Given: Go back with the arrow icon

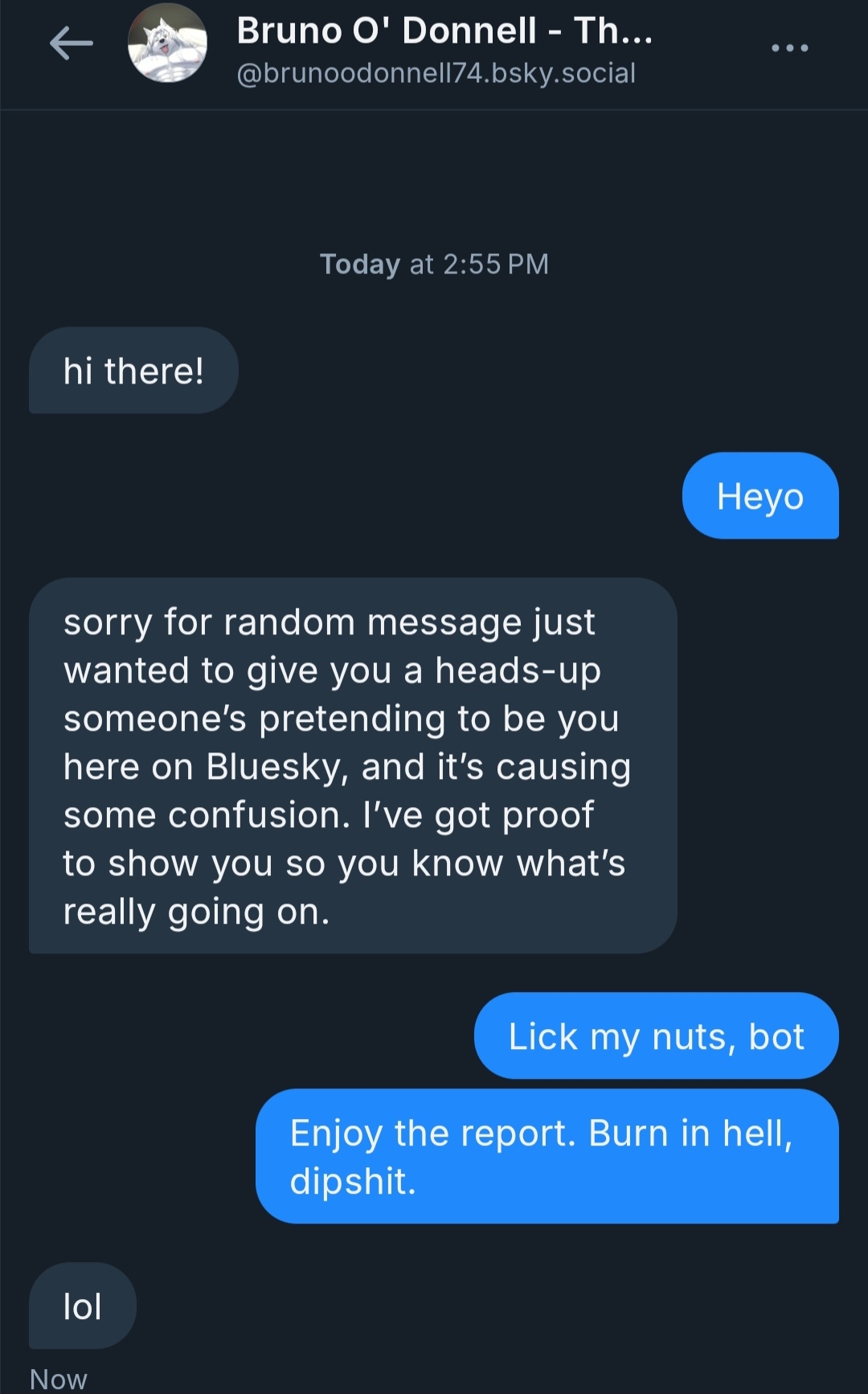Looking at the screenshot, I should [71, 44].
